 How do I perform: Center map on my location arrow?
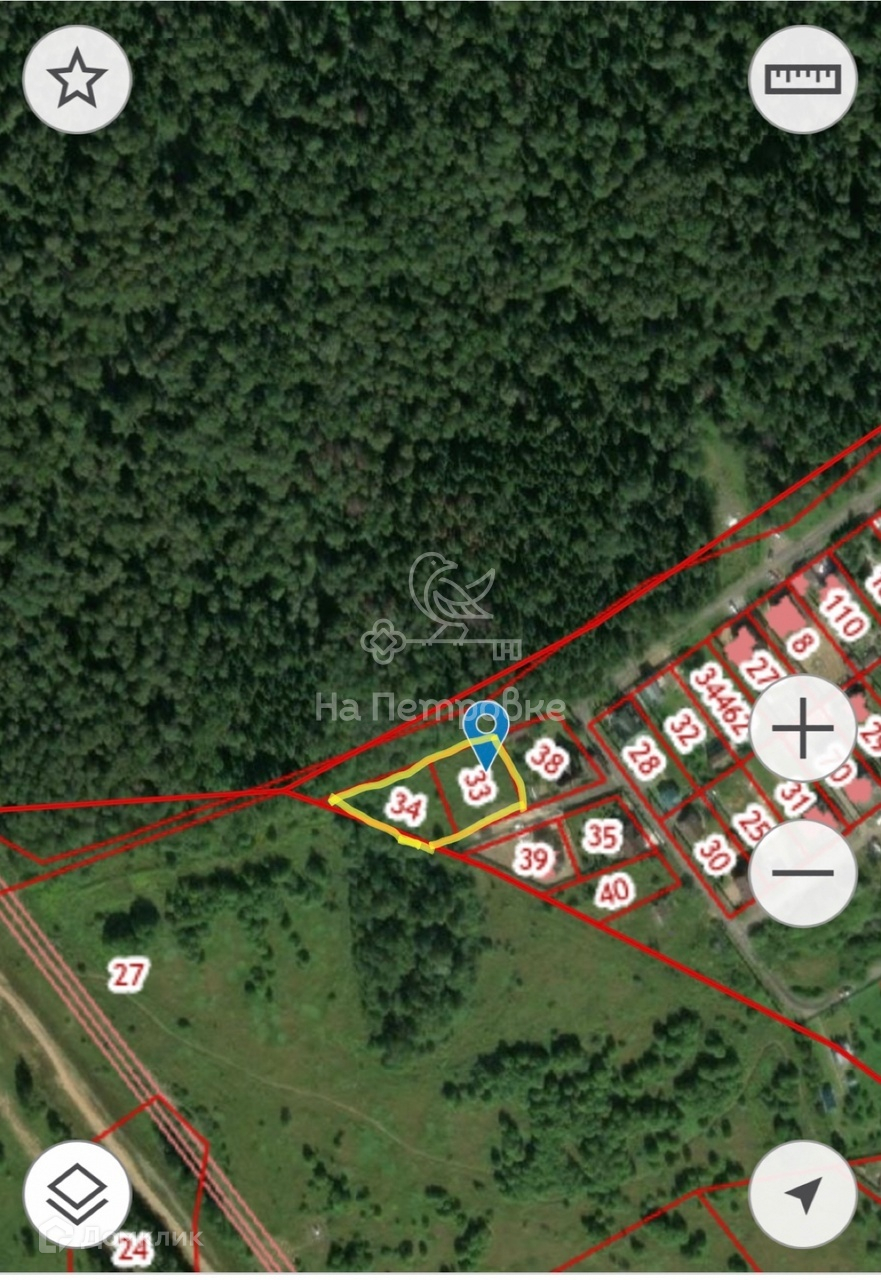coord(803,1194)
